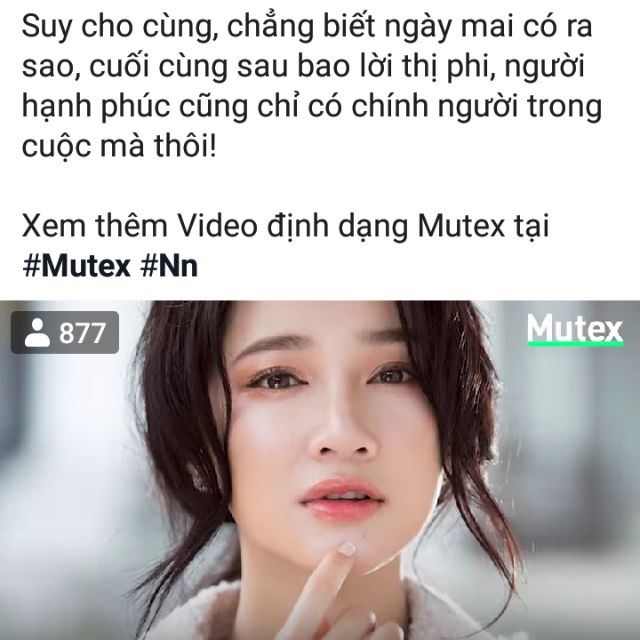The image size is (640, 640).
Task: Play the Mutex video below the post
Action: (320, 470)
